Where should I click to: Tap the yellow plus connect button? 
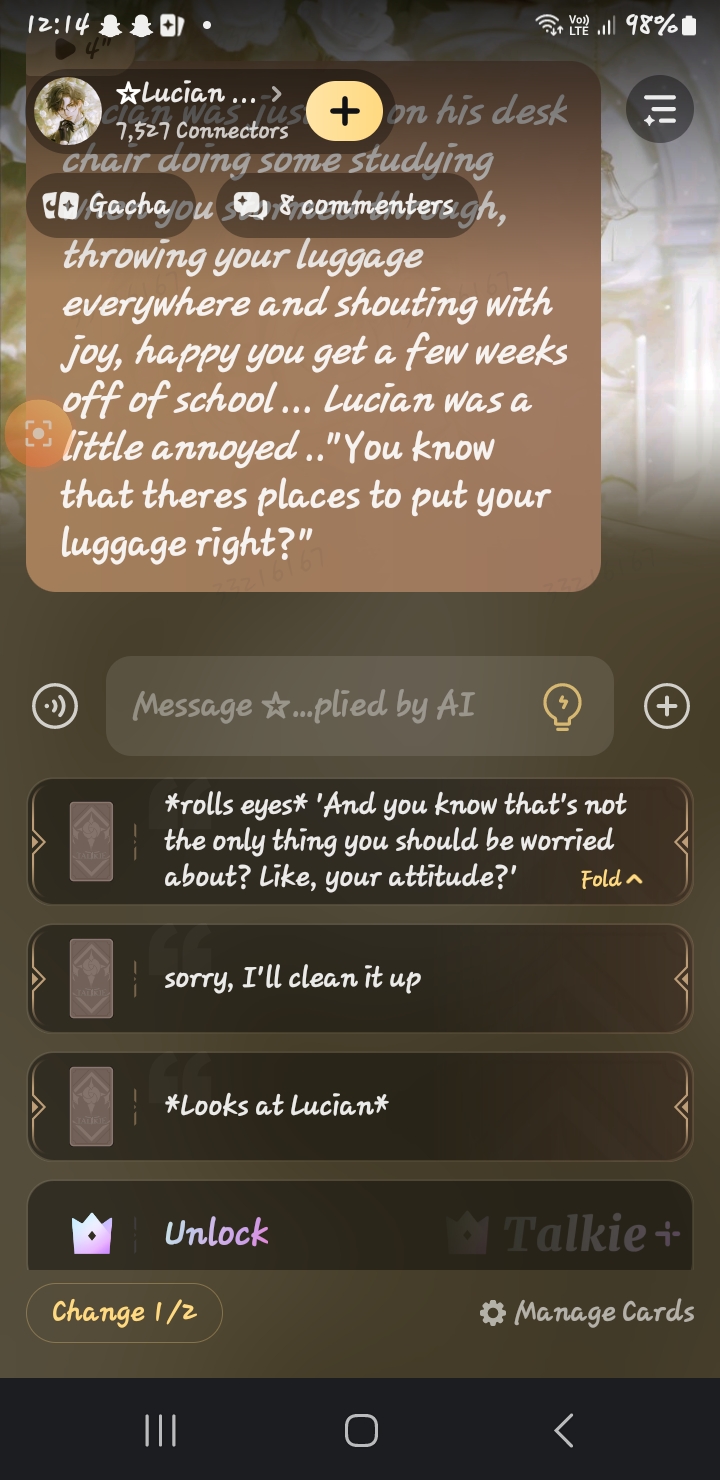344,111
